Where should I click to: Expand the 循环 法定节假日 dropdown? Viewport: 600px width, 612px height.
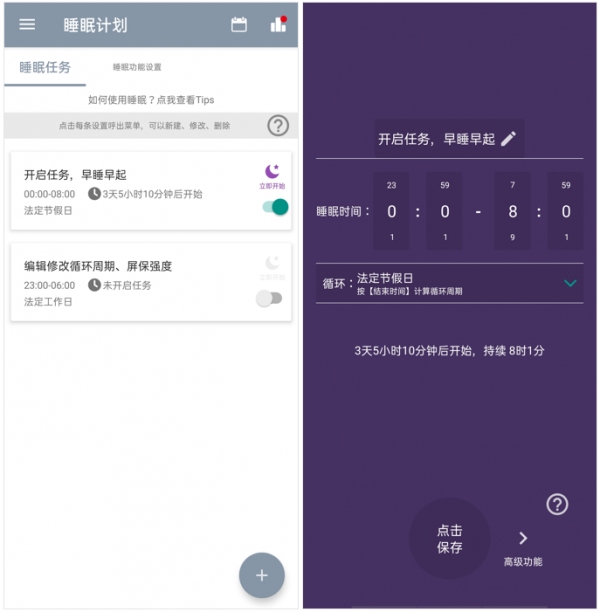tap(569, 283)
